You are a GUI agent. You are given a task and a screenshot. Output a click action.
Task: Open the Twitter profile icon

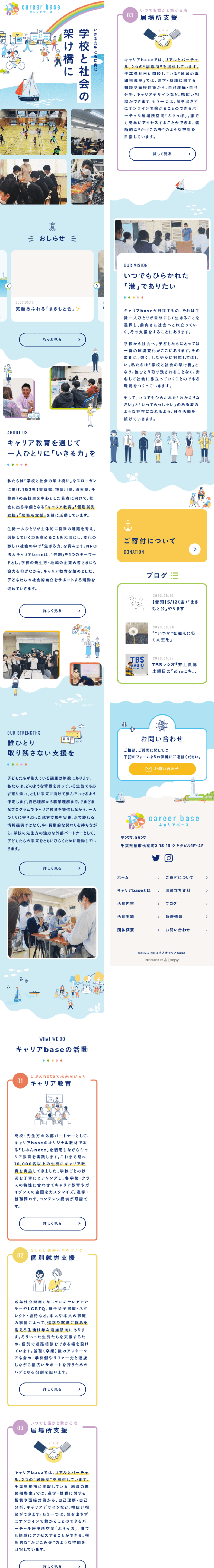point(156,858)
